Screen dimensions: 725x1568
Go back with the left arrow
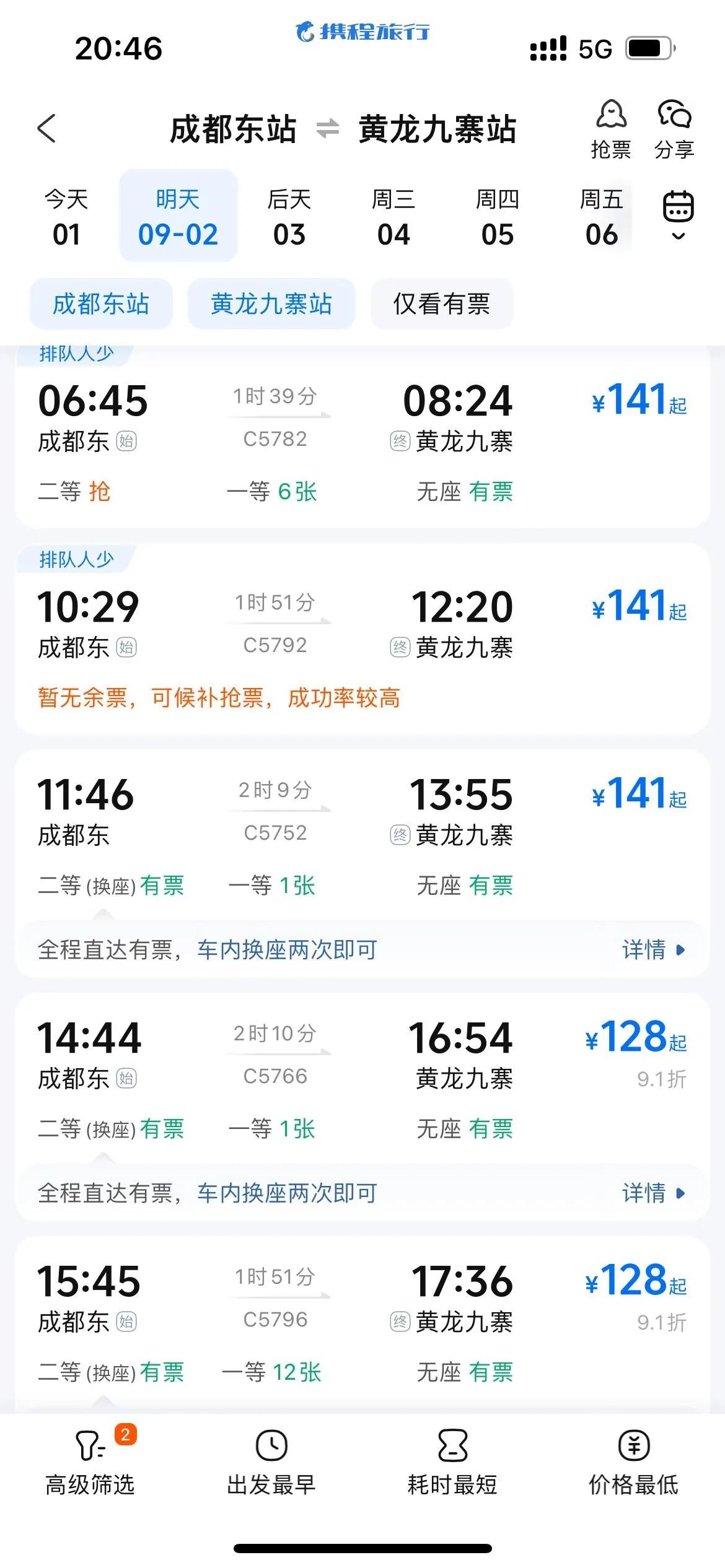click(x=47, y=129)
